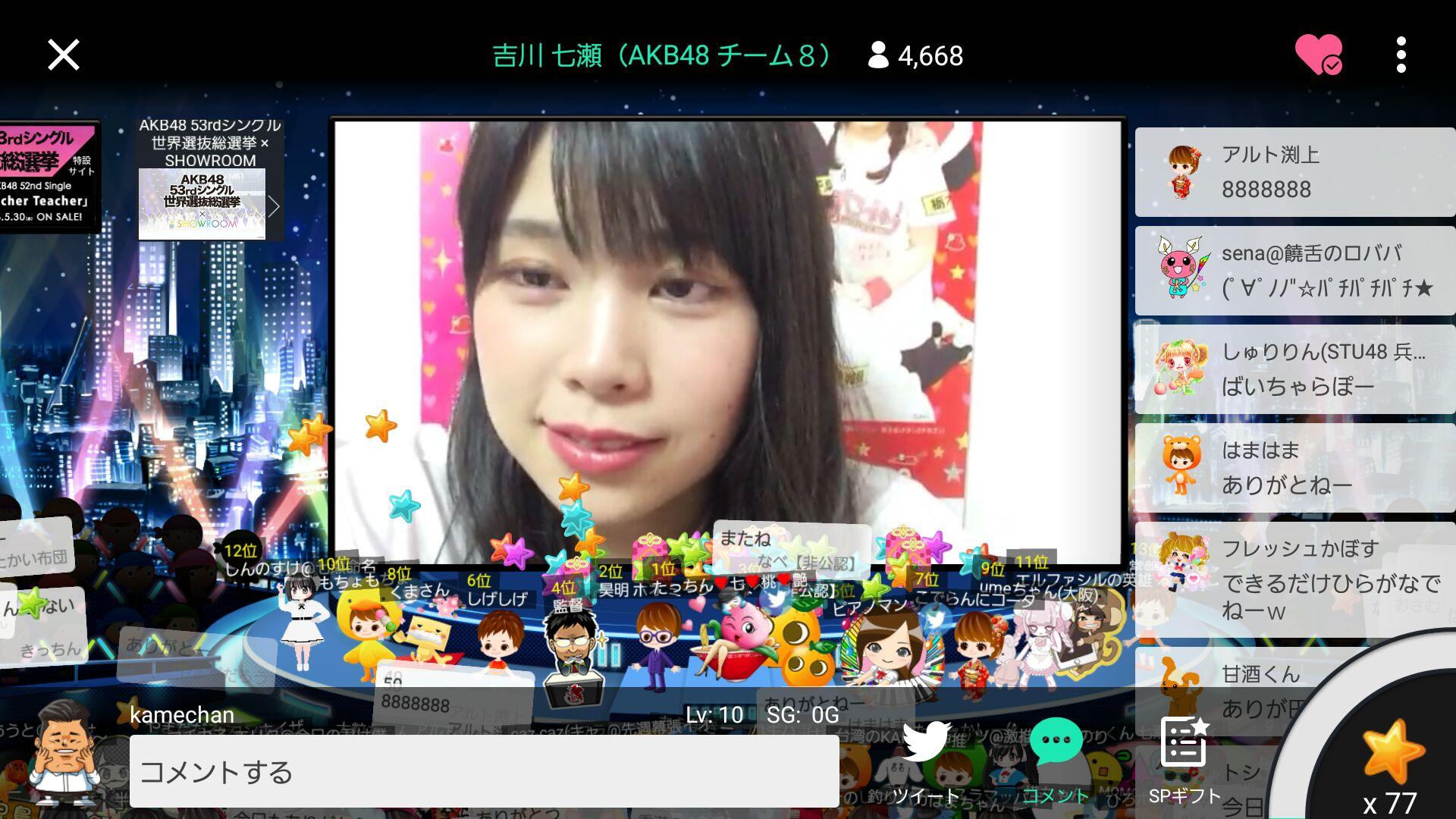
Task: Open フレッシュかぼす's comment
Action: click(x=1294, y=579)
